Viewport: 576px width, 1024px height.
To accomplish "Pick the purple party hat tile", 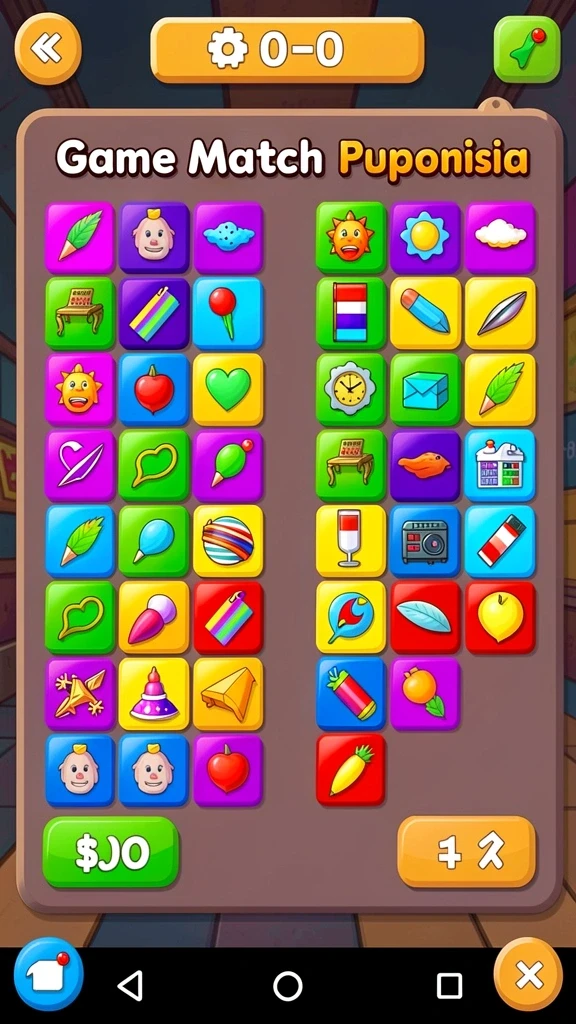I will 154,694.
